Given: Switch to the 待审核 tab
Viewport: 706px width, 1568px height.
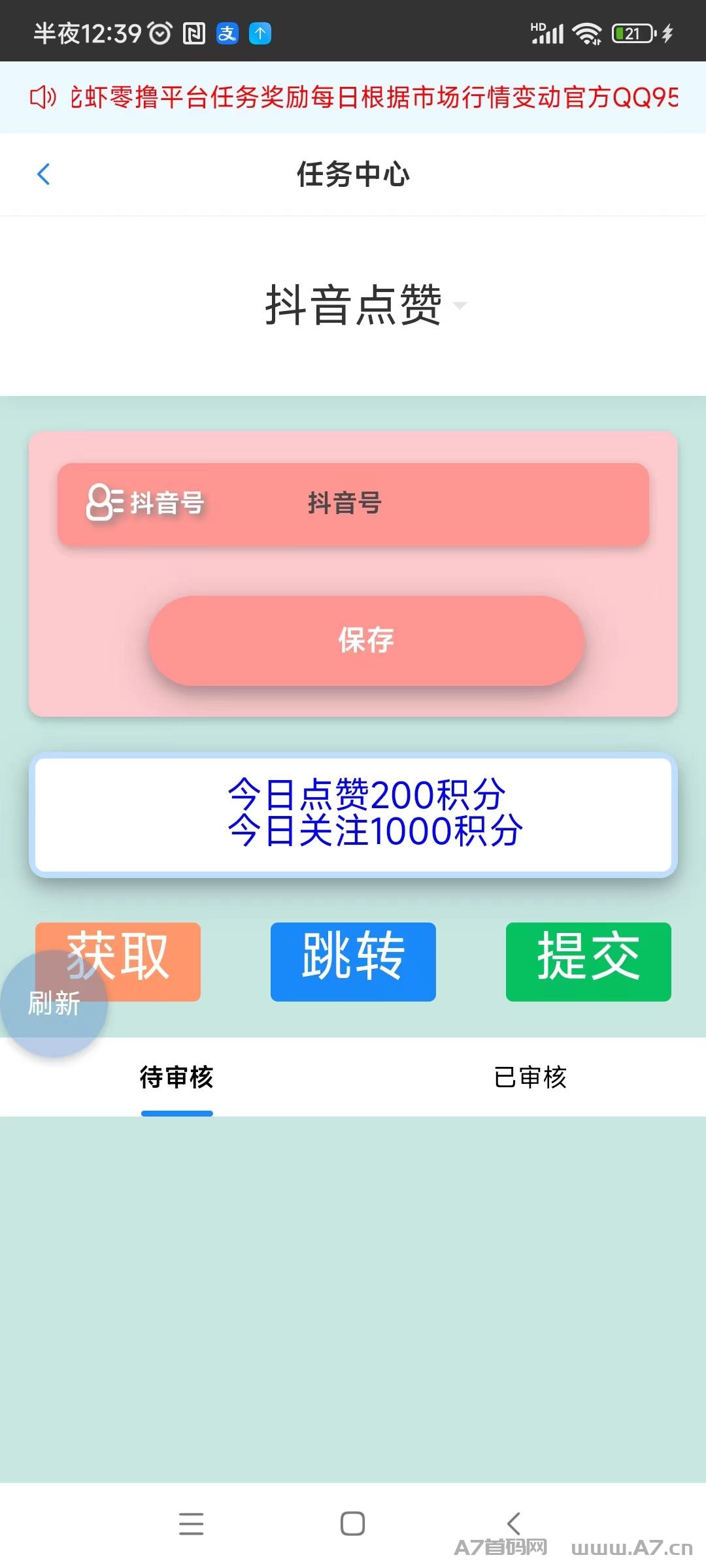Looking at the screenshot, I should pos(176,1077).
